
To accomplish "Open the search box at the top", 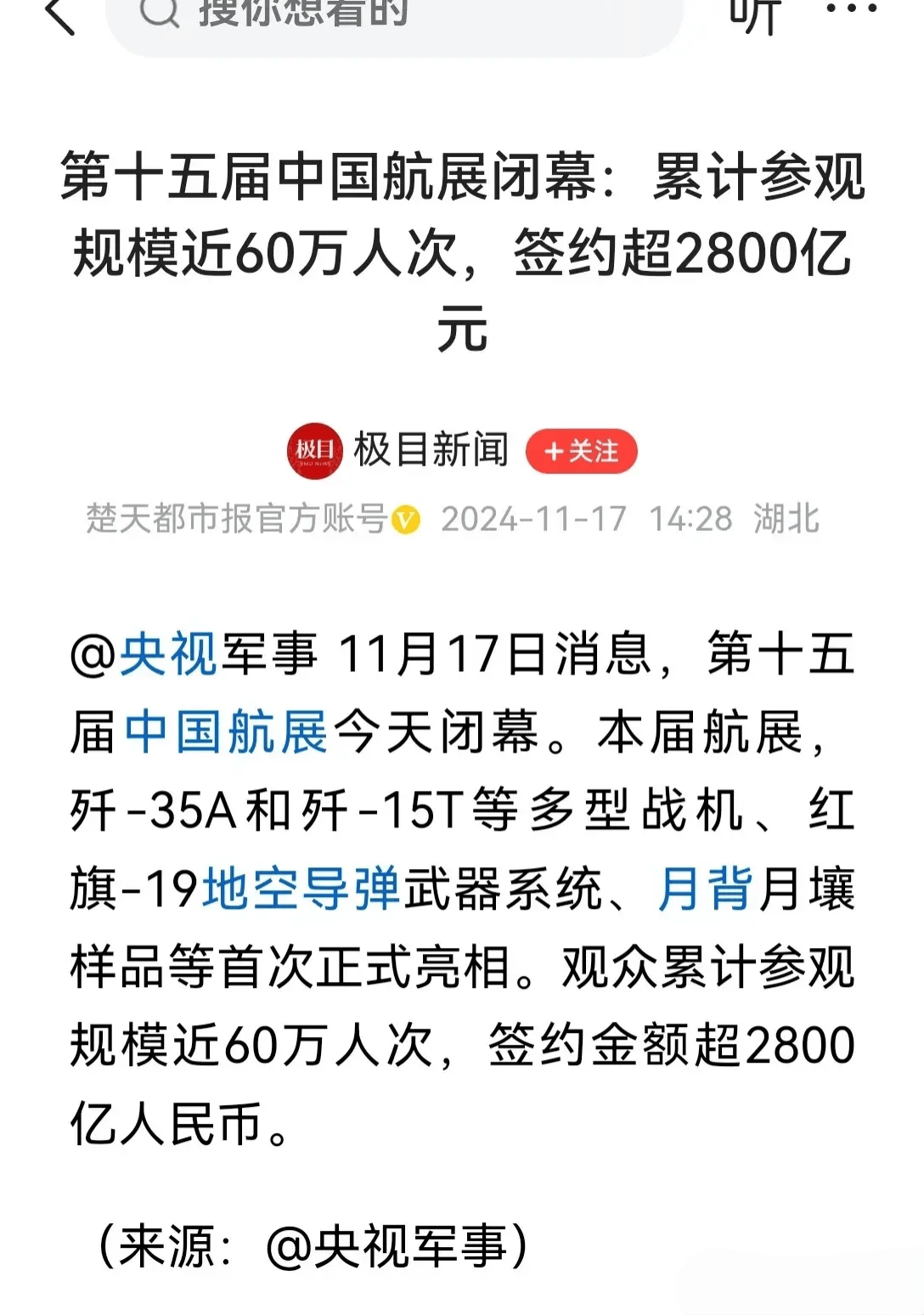I will point(393,19).
